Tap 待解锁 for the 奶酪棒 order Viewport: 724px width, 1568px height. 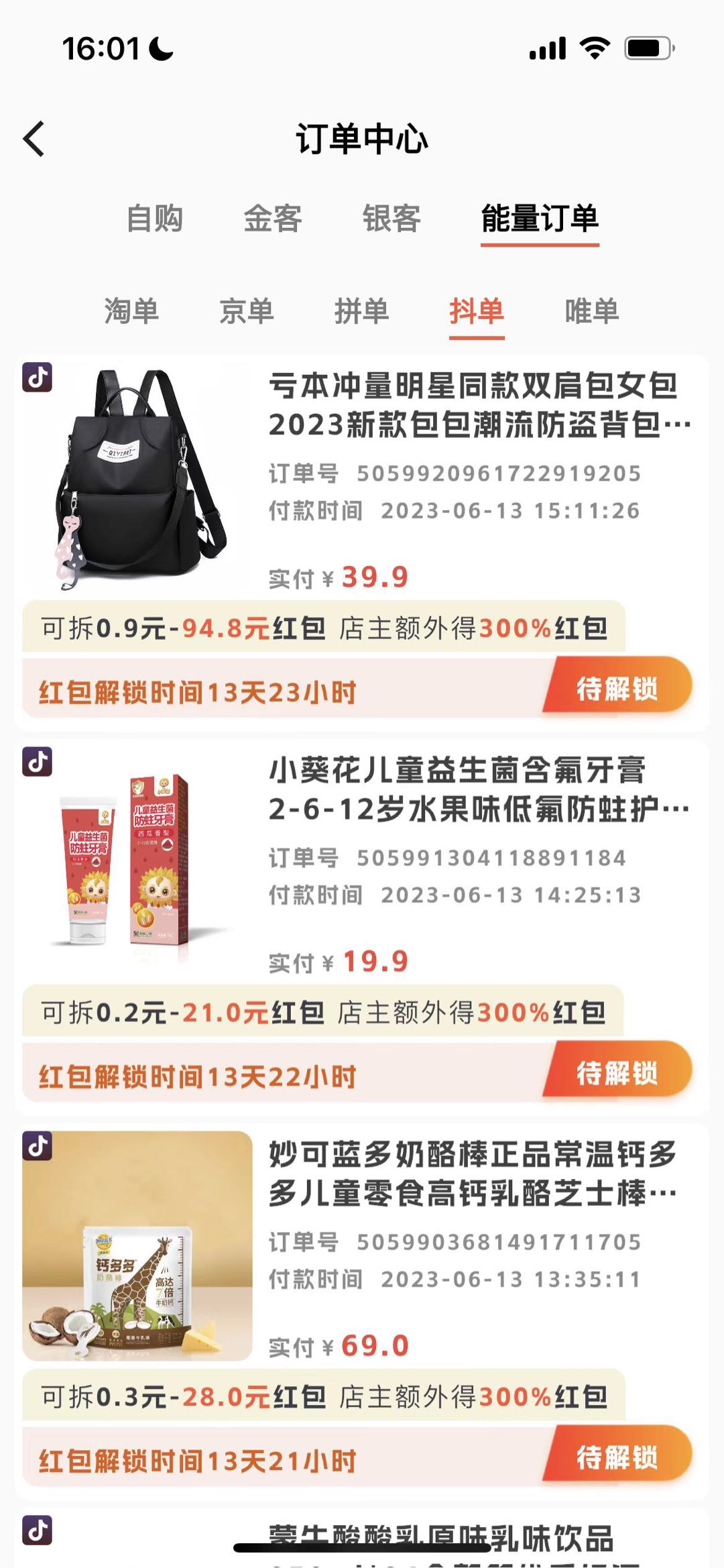617,1457
